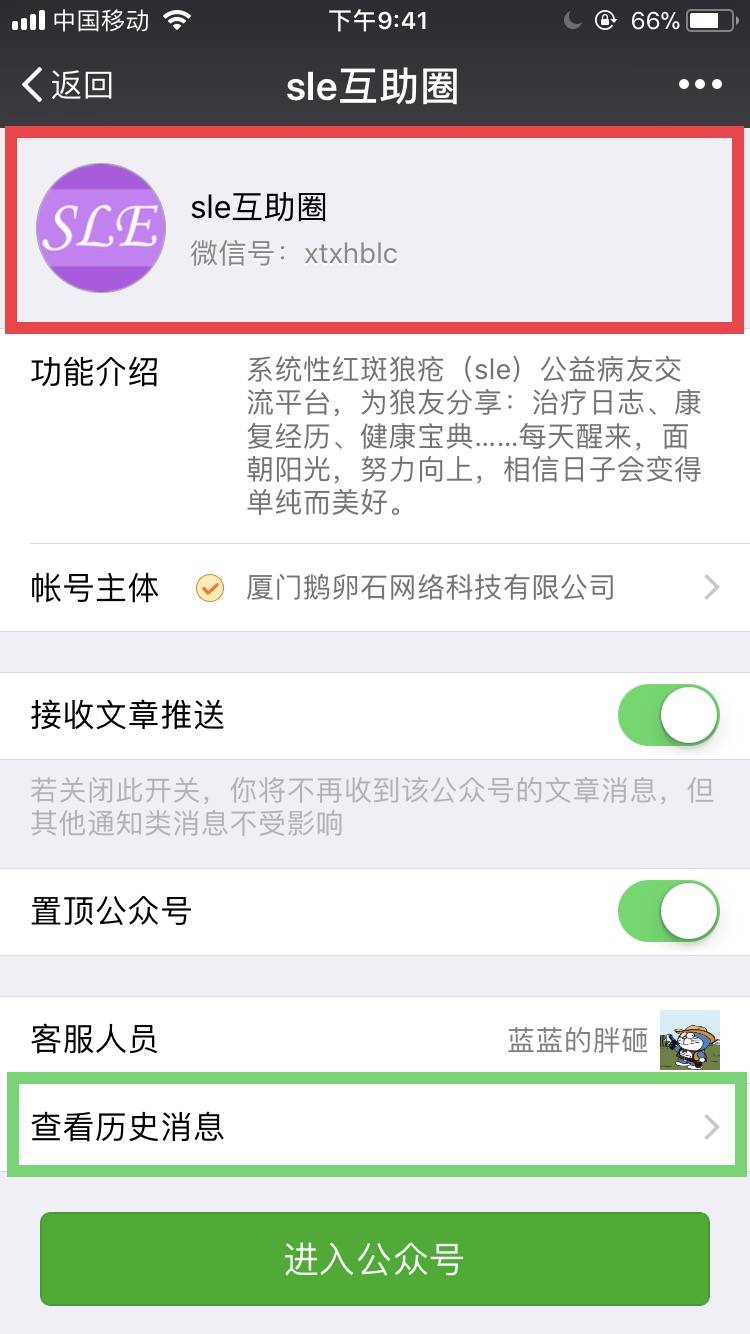Tap the disclosure arrow beside 查看历史消息

pyautogui.click(x=712, y=1127)
